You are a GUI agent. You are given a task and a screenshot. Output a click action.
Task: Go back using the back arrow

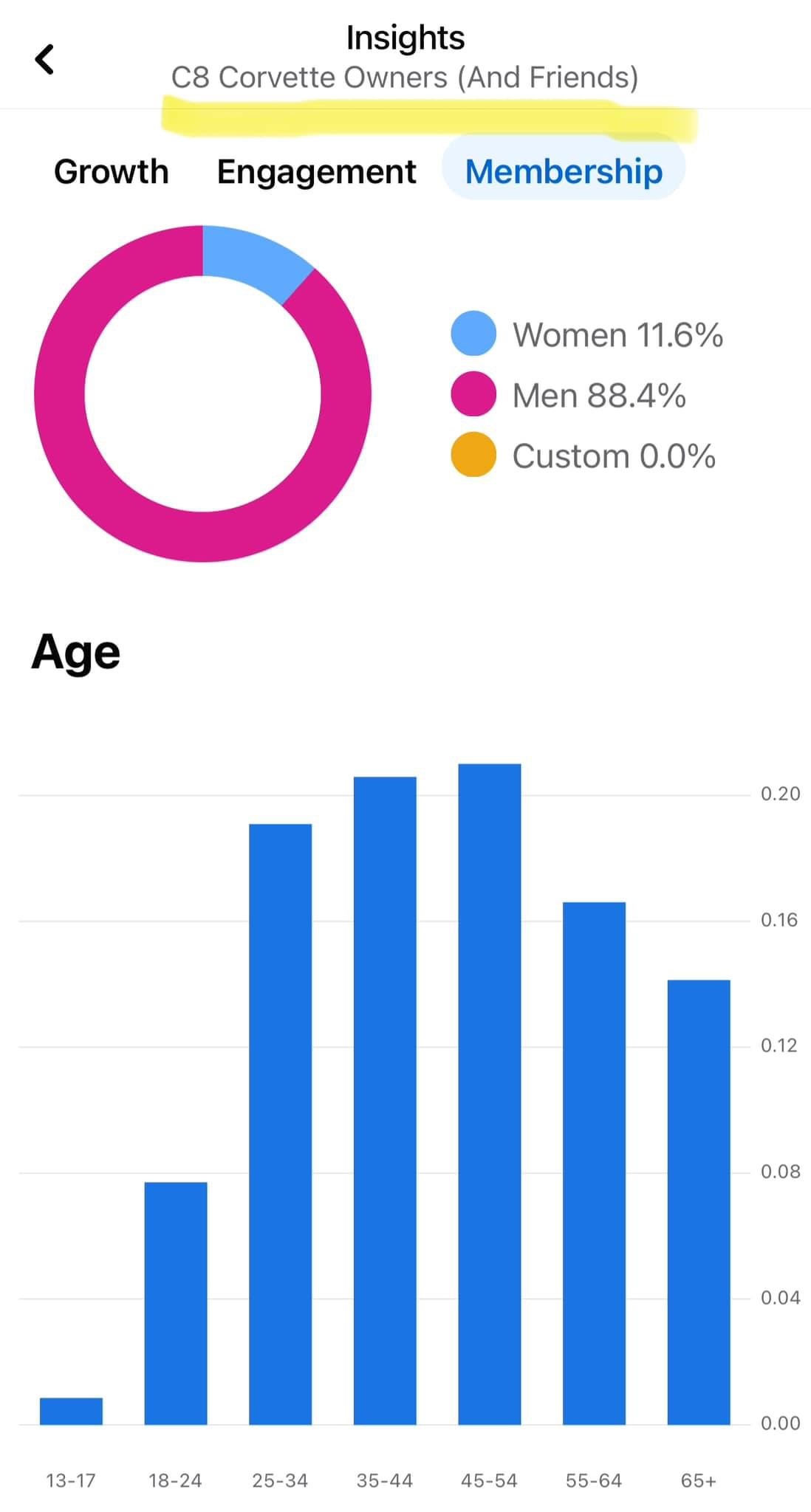[45, 59]
